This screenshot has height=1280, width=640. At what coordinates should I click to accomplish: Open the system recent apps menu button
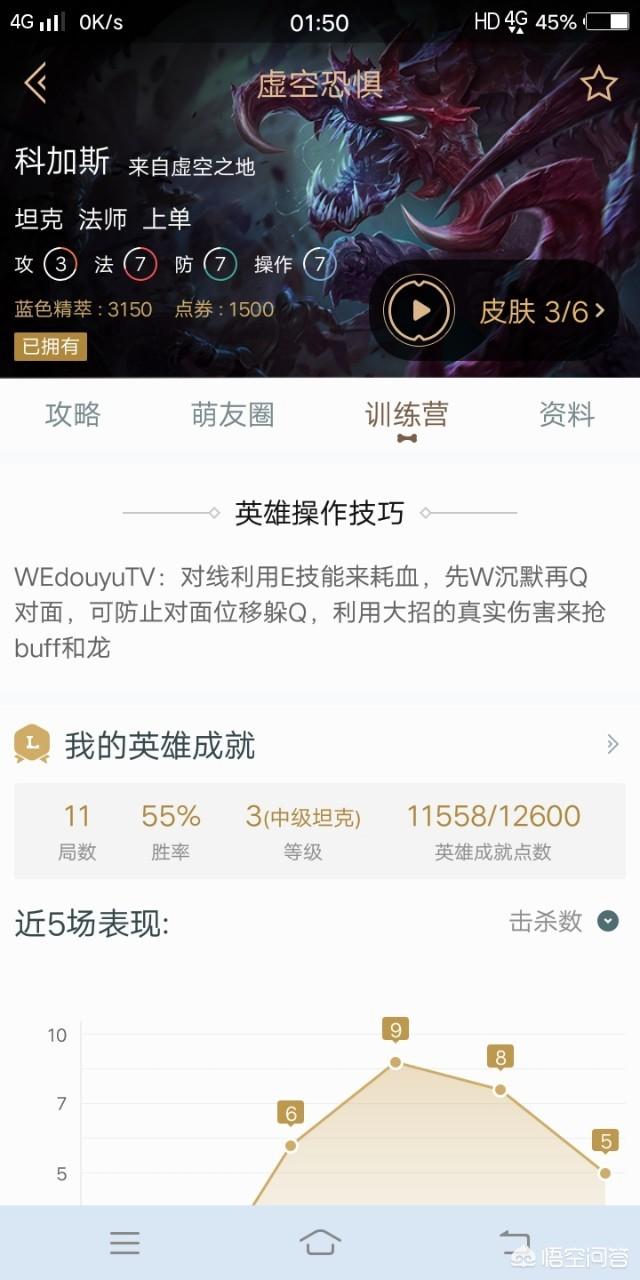125,1242
